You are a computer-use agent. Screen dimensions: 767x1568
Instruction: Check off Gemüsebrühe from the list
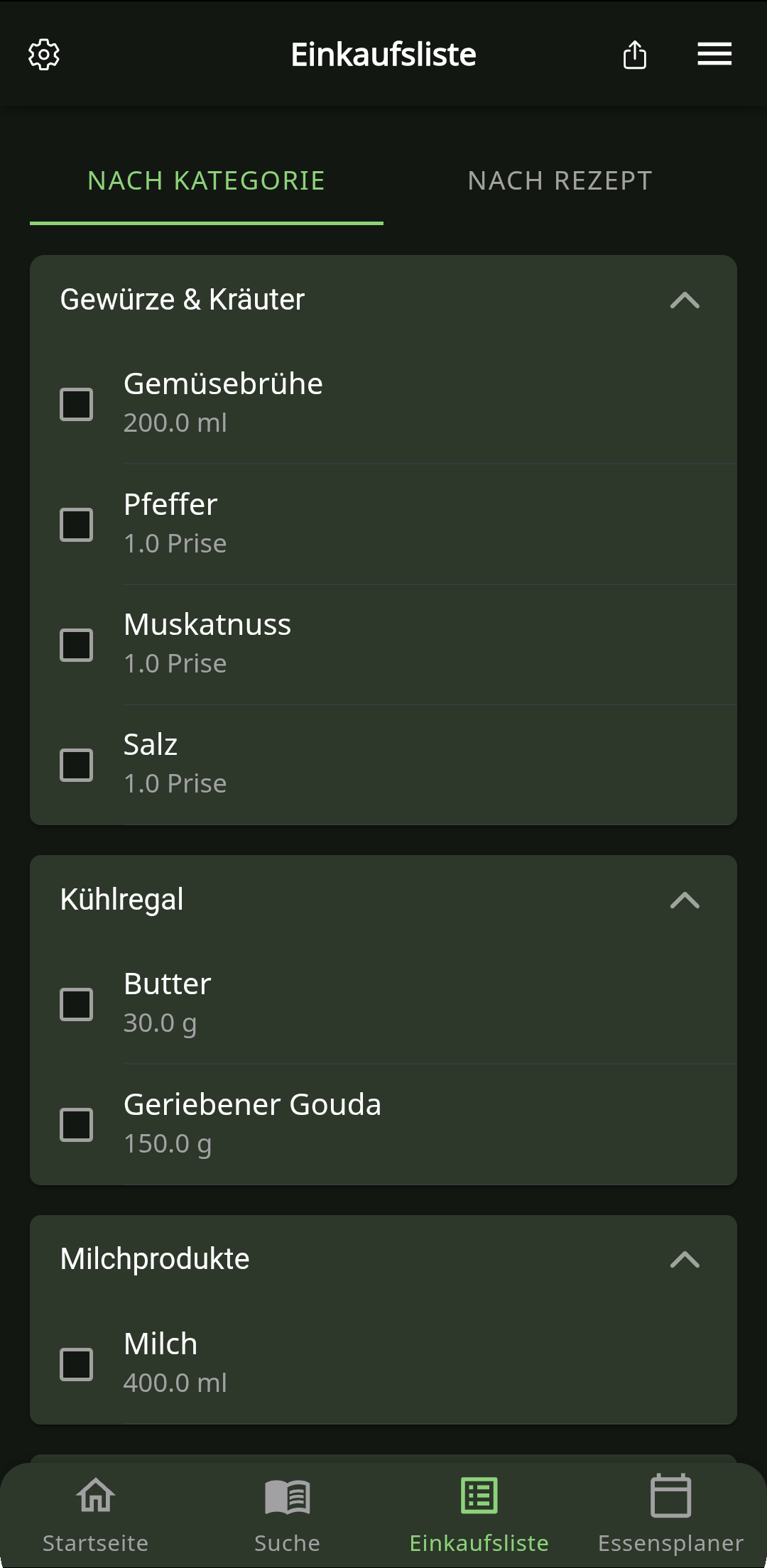[x=77, y=403]
